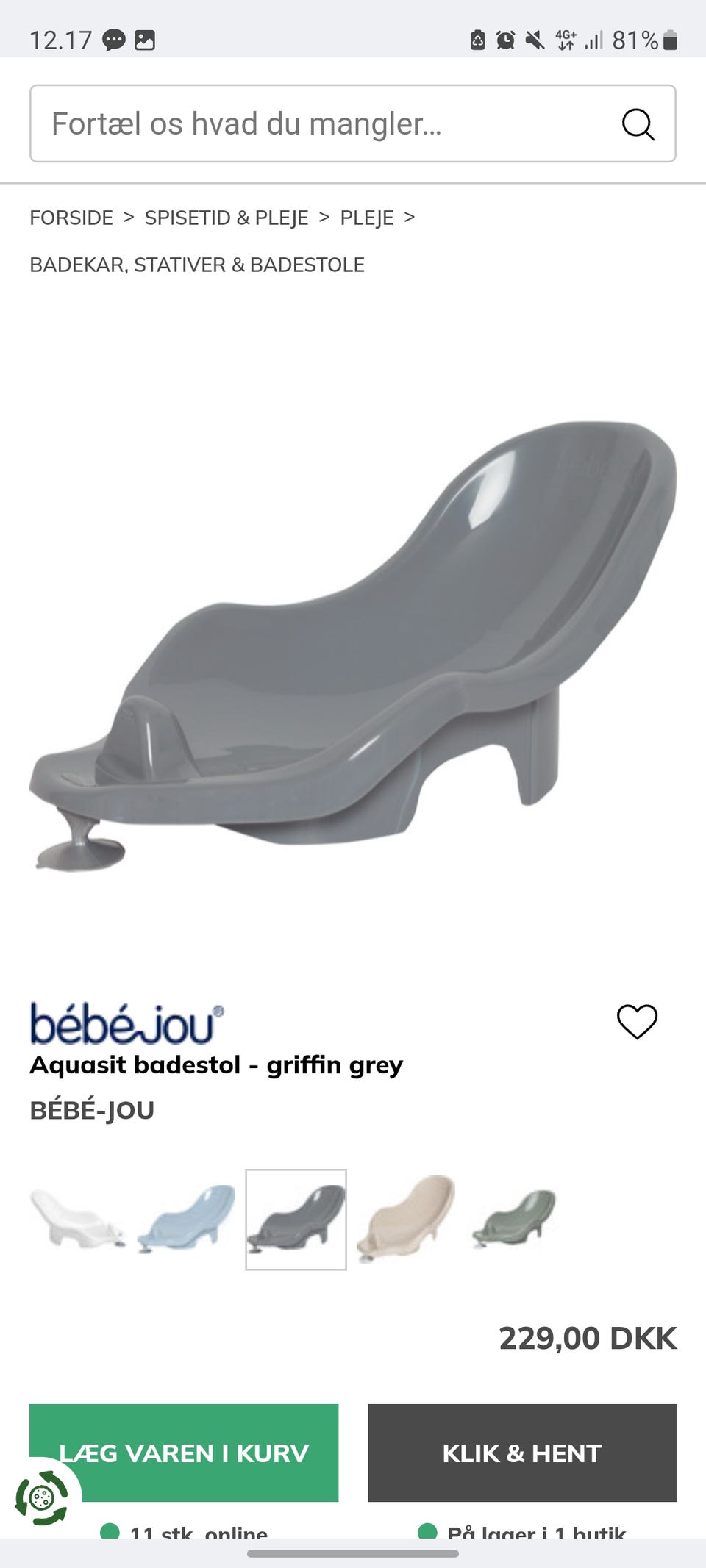Tap the KLIK & HENT button
Image resolution: width=706 pixels, height=1568 pixels.
pos(522,1453)
